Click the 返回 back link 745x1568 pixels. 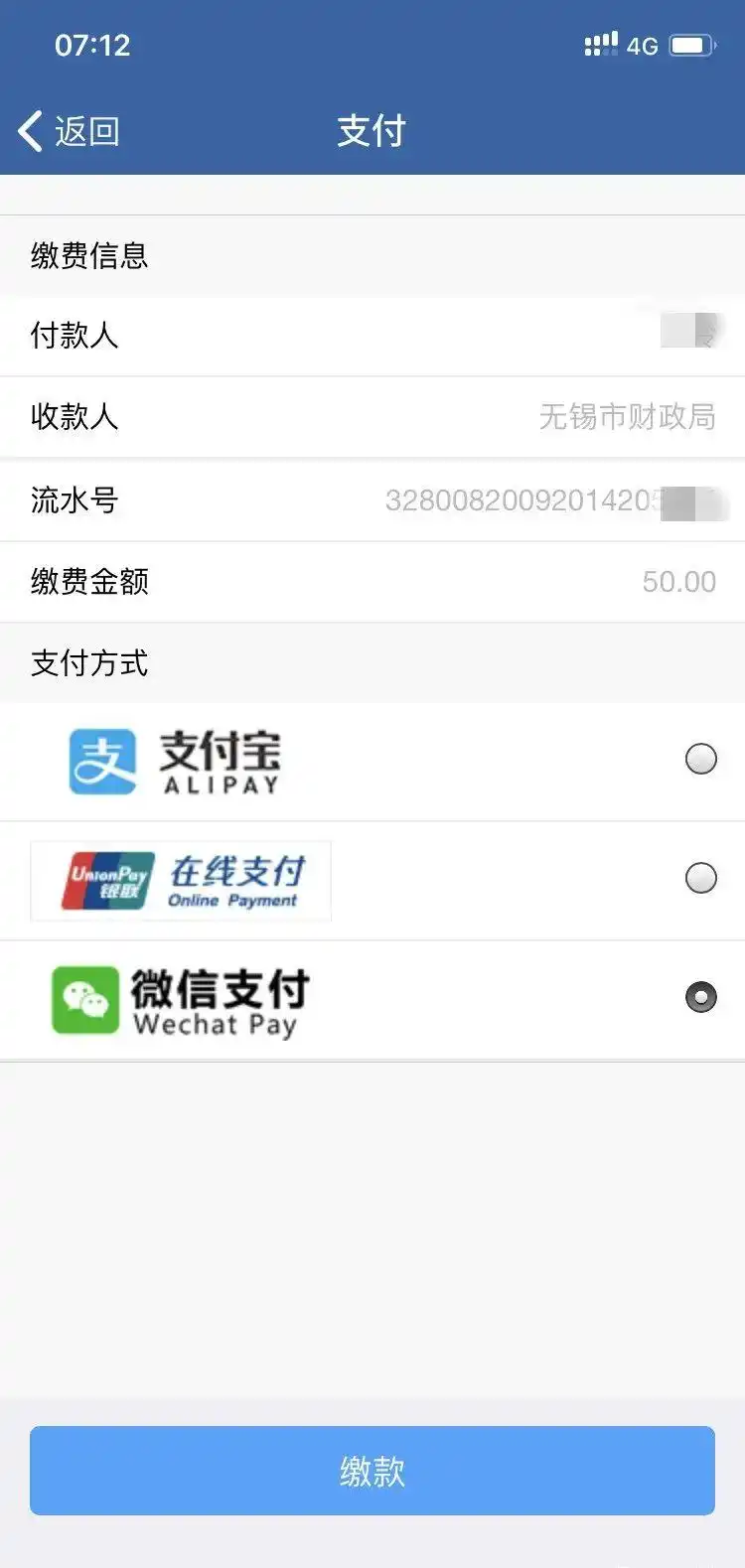84,130
